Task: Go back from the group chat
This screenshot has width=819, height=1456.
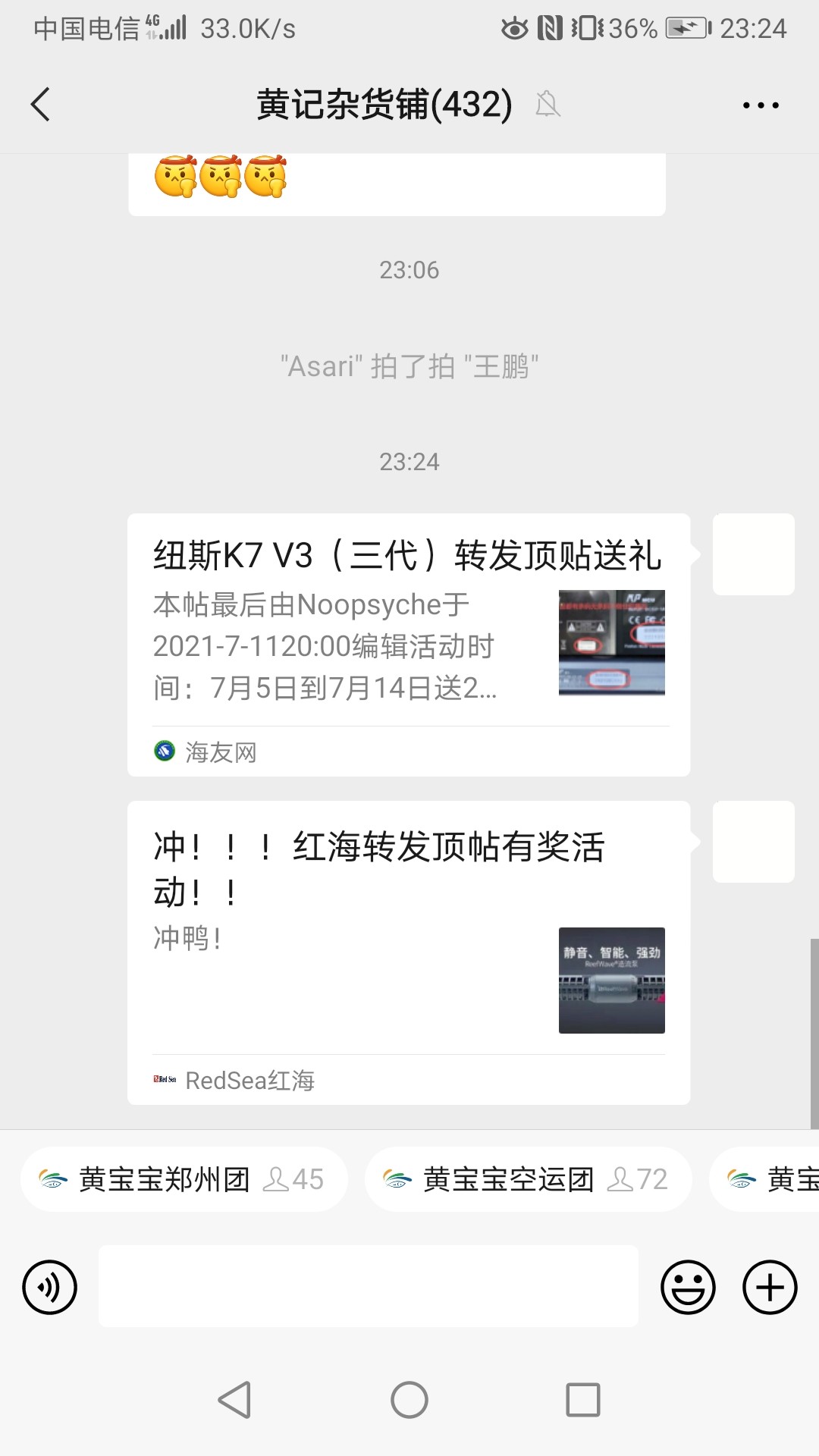Action: pyautogui.click(x=41, y=105)
